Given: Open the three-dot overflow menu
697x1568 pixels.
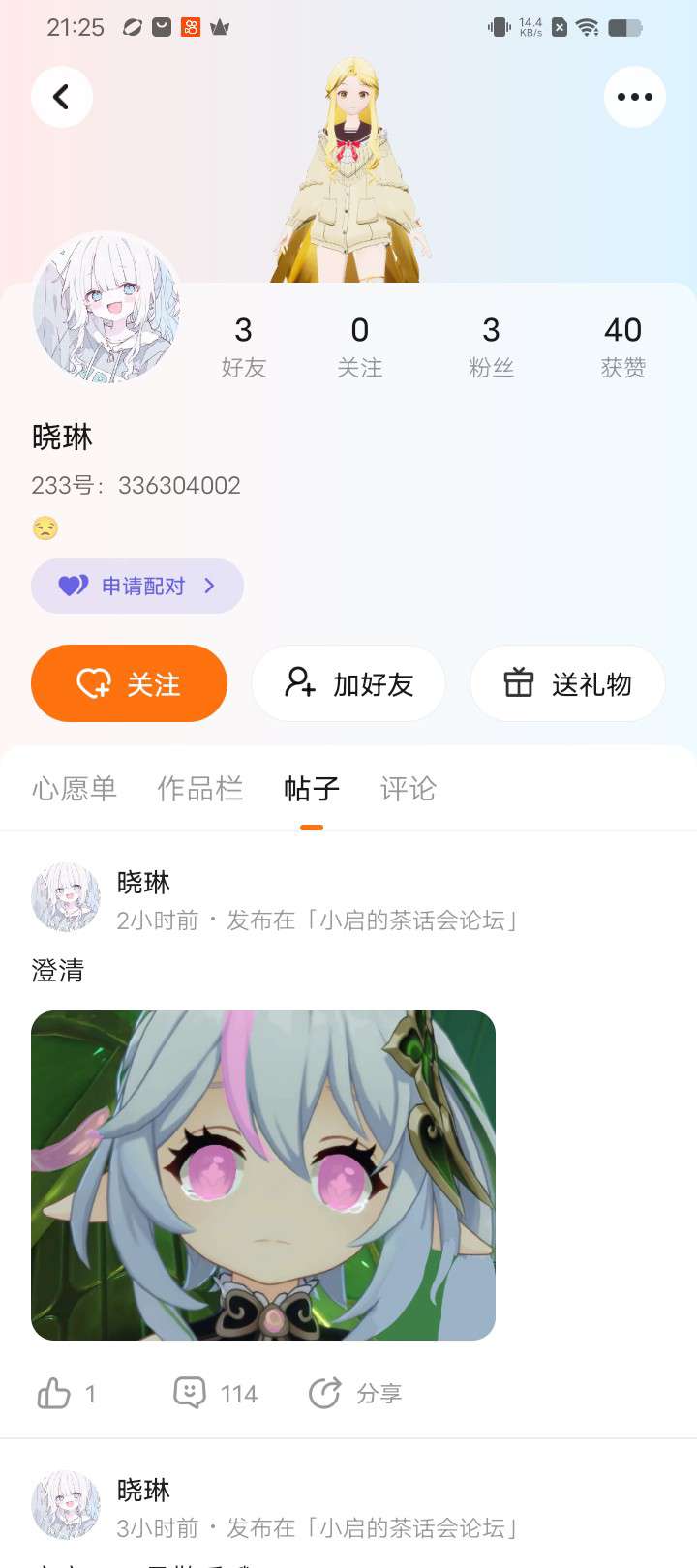Looking at the screenshot, I should (x=634, y=97).
